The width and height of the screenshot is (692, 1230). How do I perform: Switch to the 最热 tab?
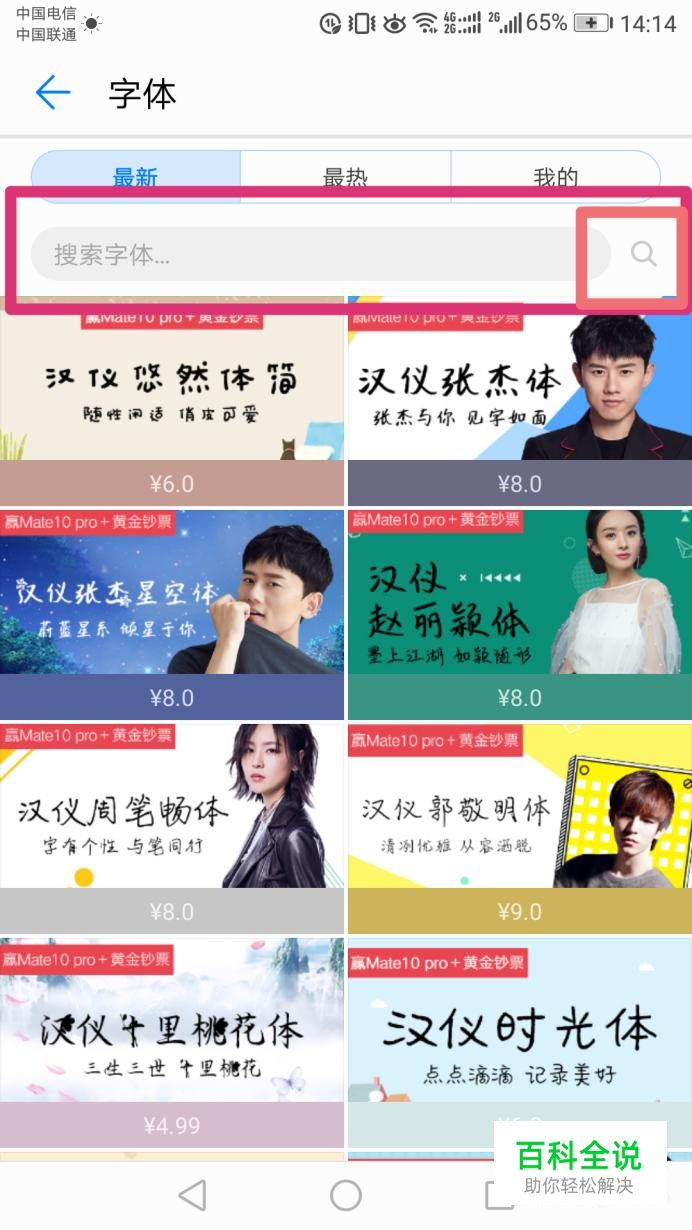click(346, 177)
